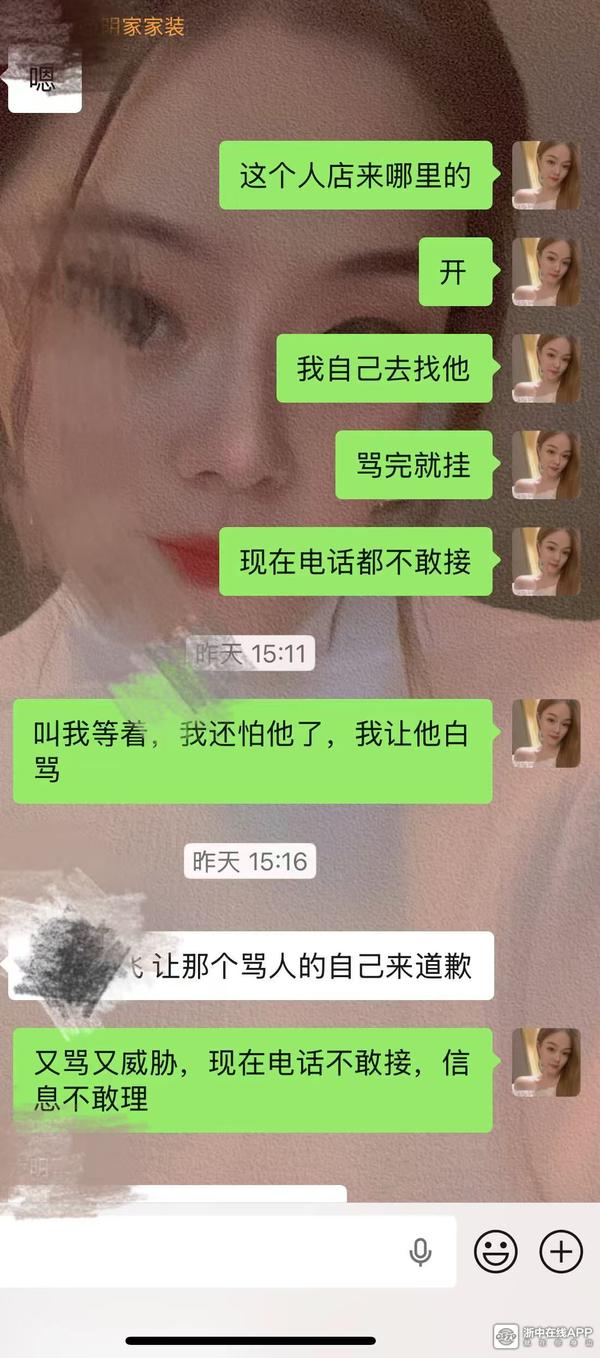Open sender avatar beside "我自己去找他"
This screenshot has width=600, height=1358.
546,368
